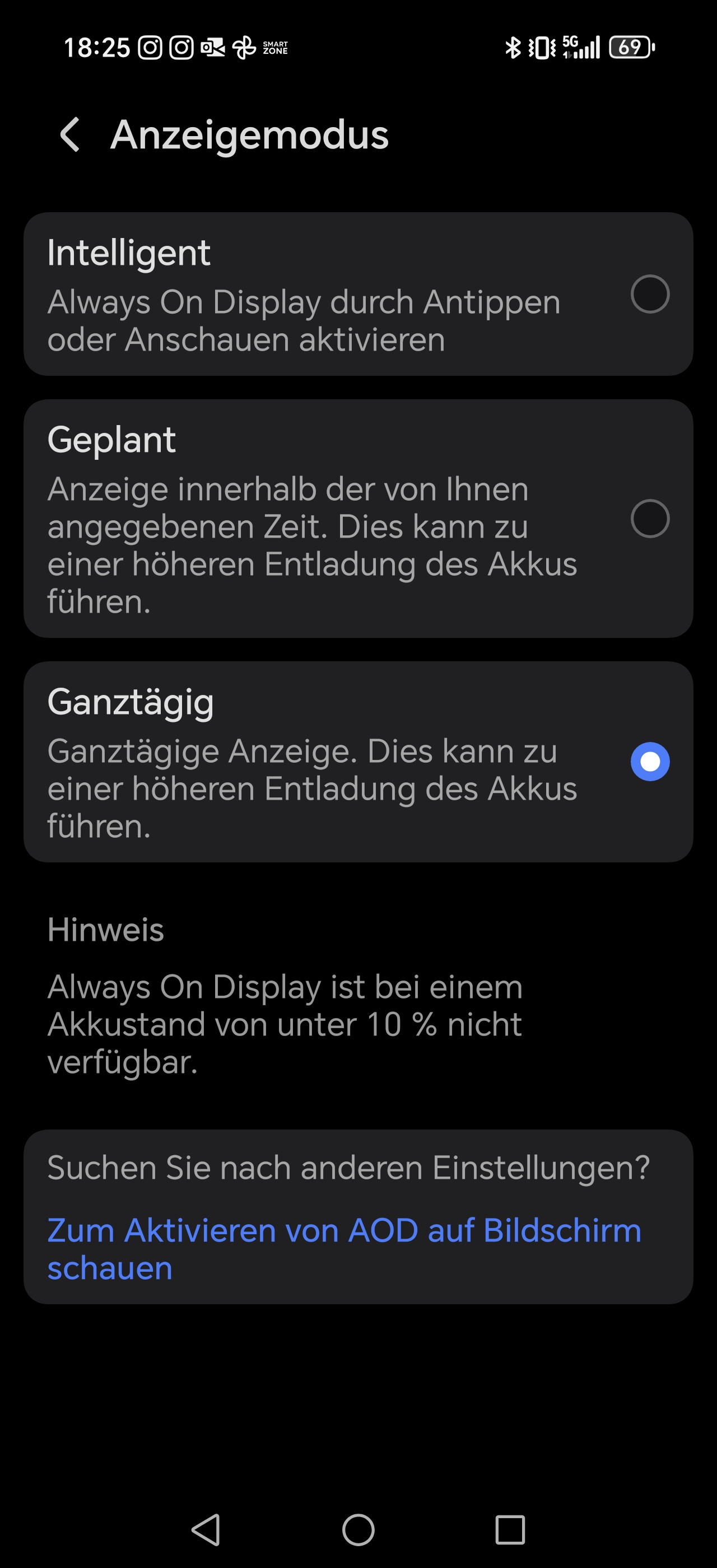717x1568 pixels.
Task: Select the Intelligent display mode
Action: (358, 294)
